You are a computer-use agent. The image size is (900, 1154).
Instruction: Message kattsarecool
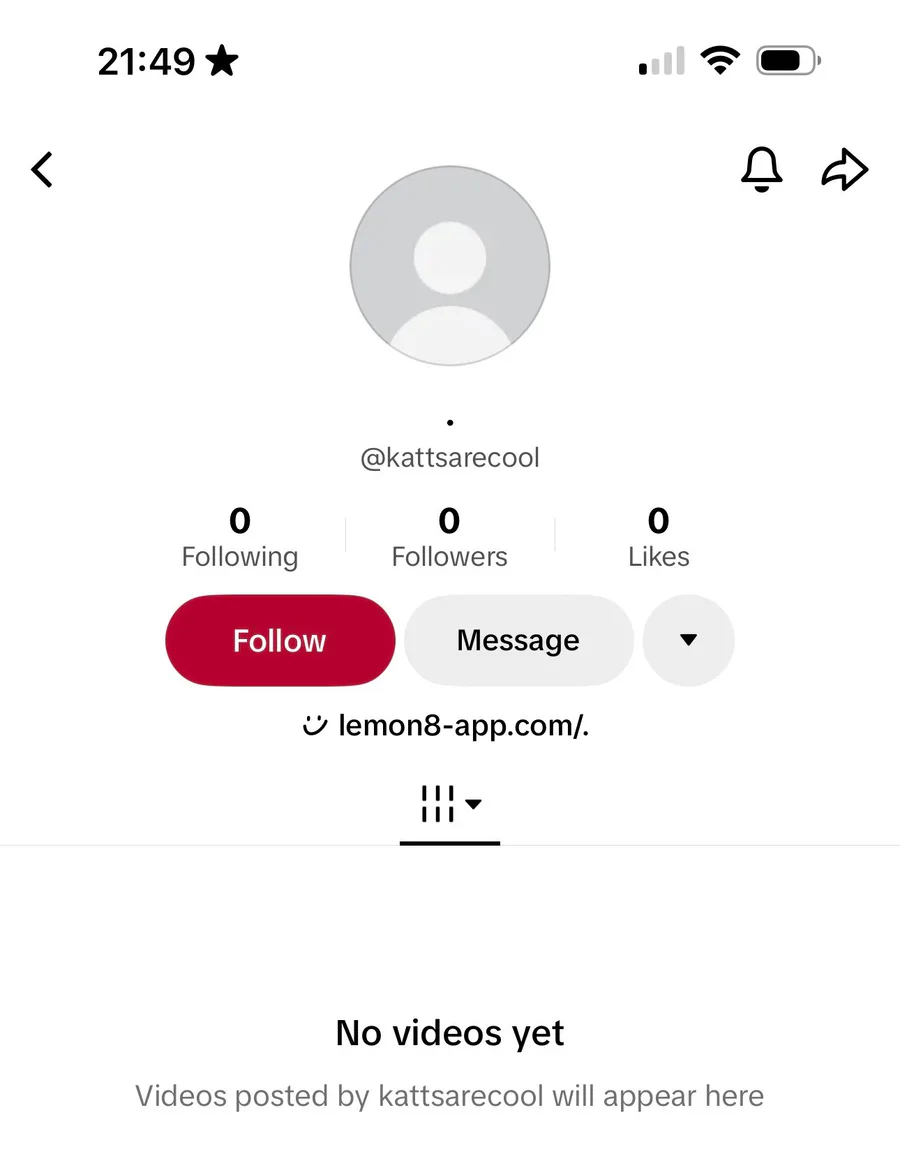click(518, 640)
